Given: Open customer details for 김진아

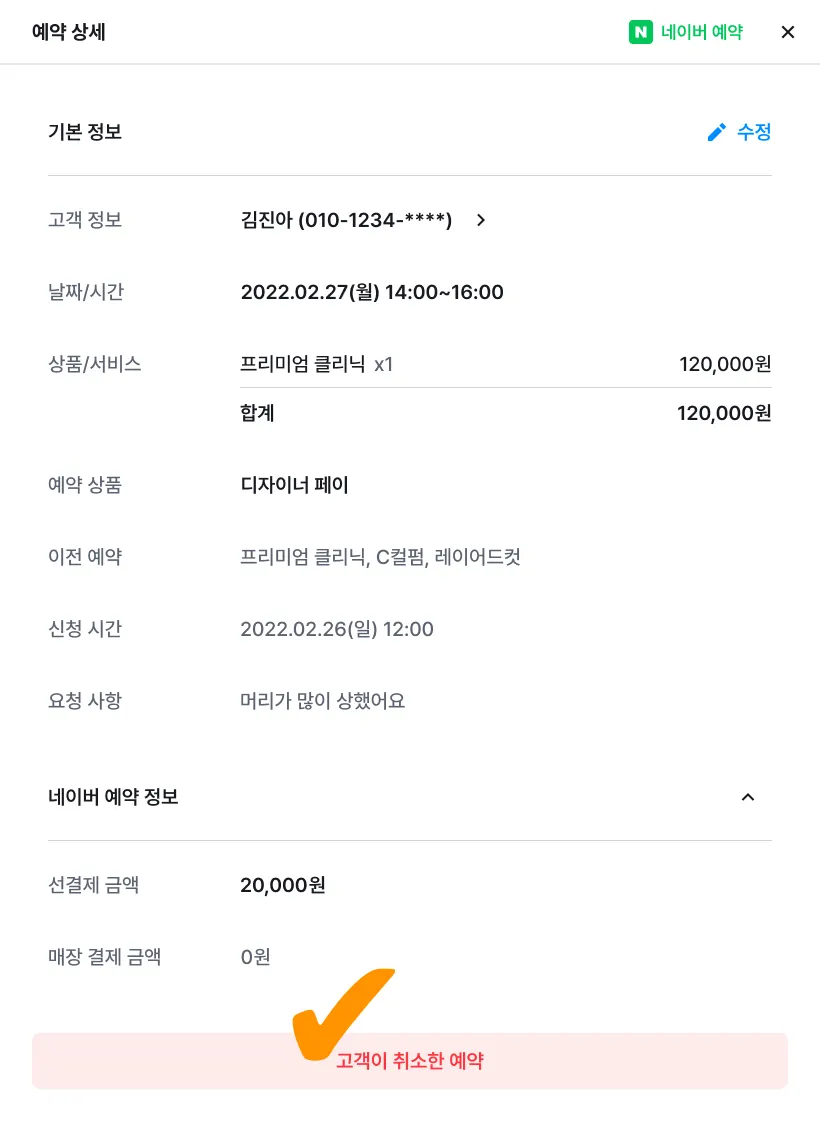Looking at the screenshot, I should [x=481, y=220].
